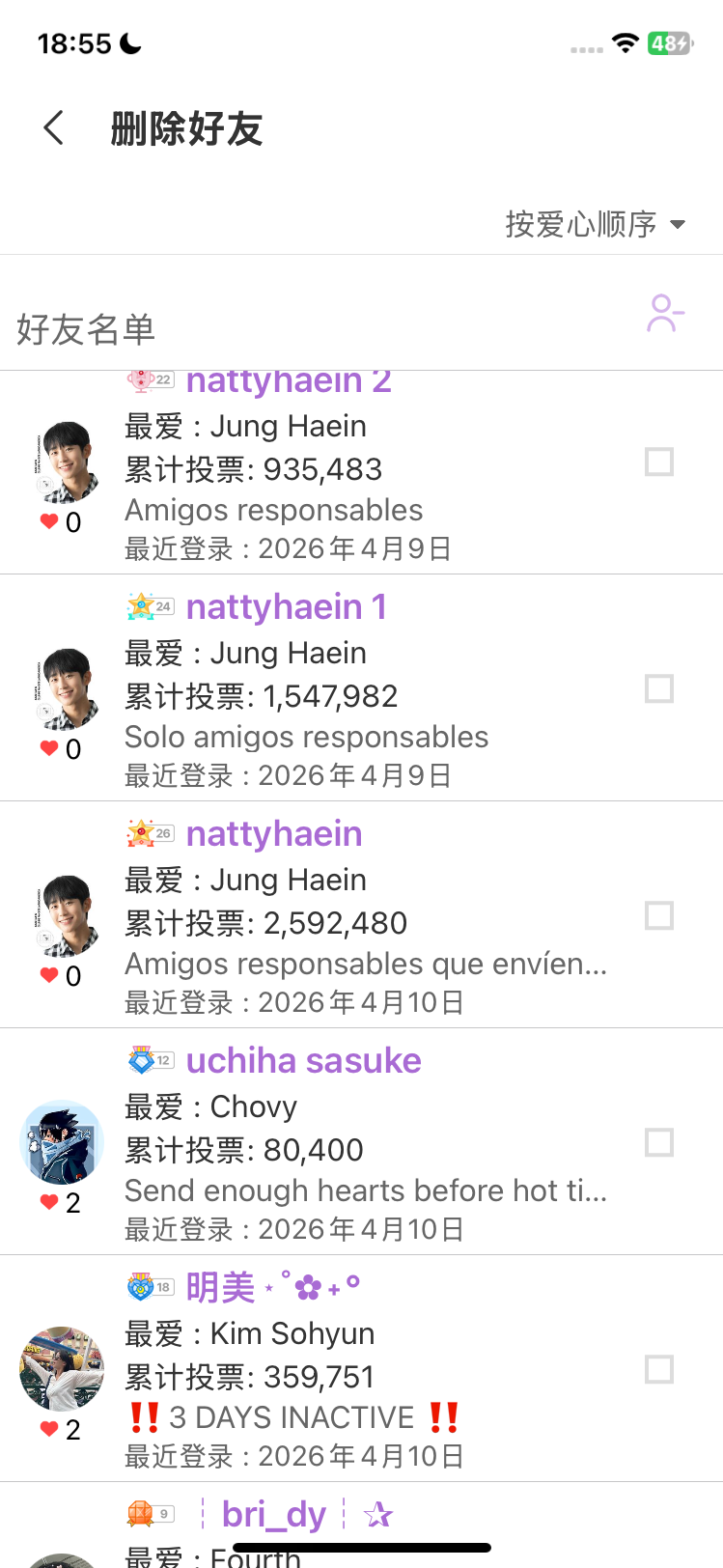Open the bri_dy username
The image size is (723, 1568).
coord(274,1514)
